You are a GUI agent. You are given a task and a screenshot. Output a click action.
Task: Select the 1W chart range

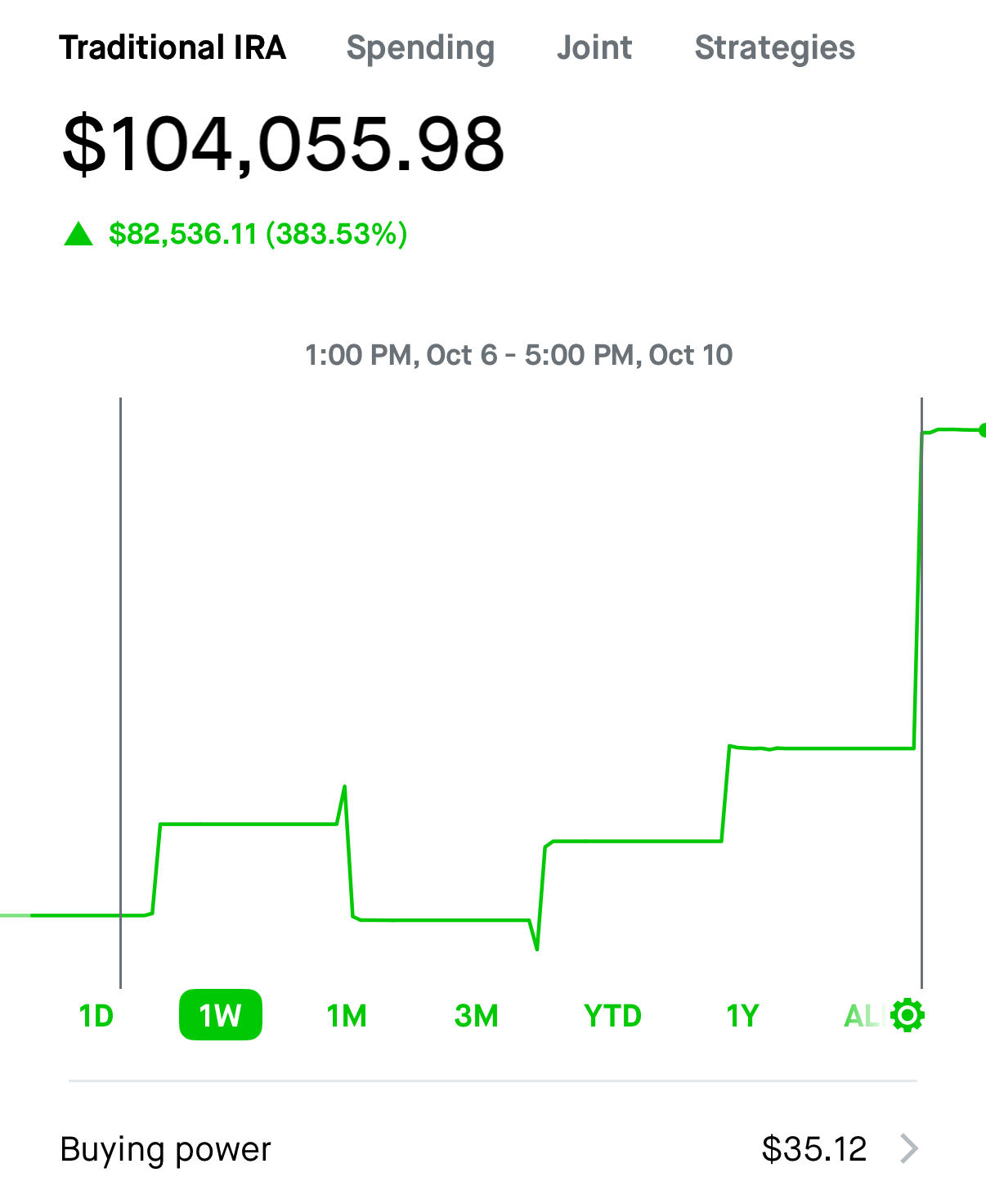click(220, 1015)
